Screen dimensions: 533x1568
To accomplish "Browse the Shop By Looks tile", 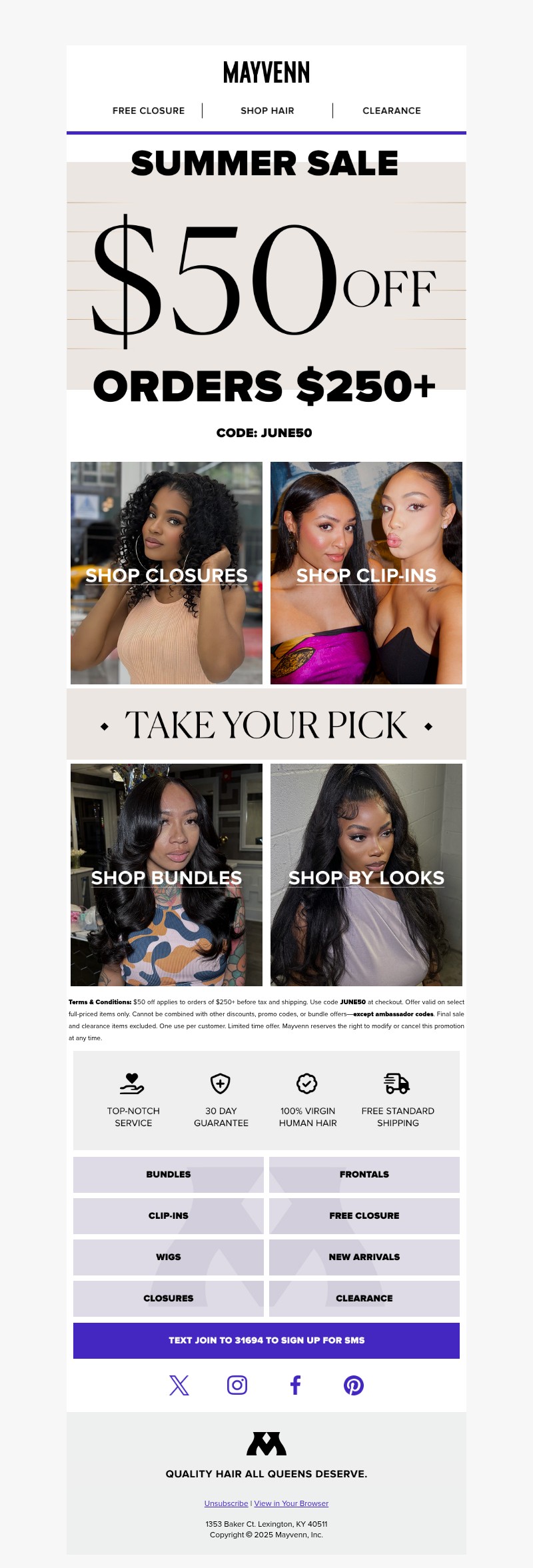I will point(366,875).
